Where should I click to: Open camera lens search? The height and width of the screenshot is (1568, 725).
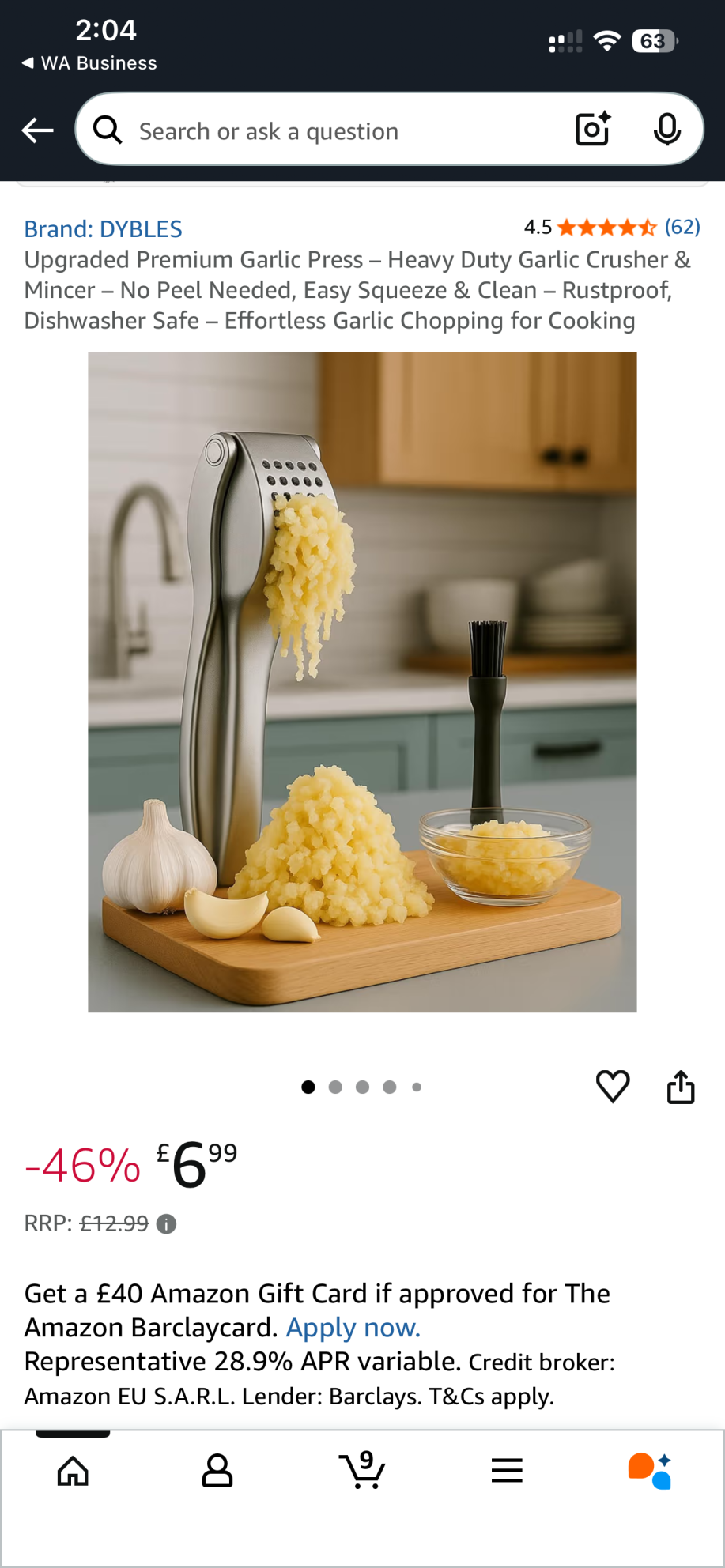593,130
